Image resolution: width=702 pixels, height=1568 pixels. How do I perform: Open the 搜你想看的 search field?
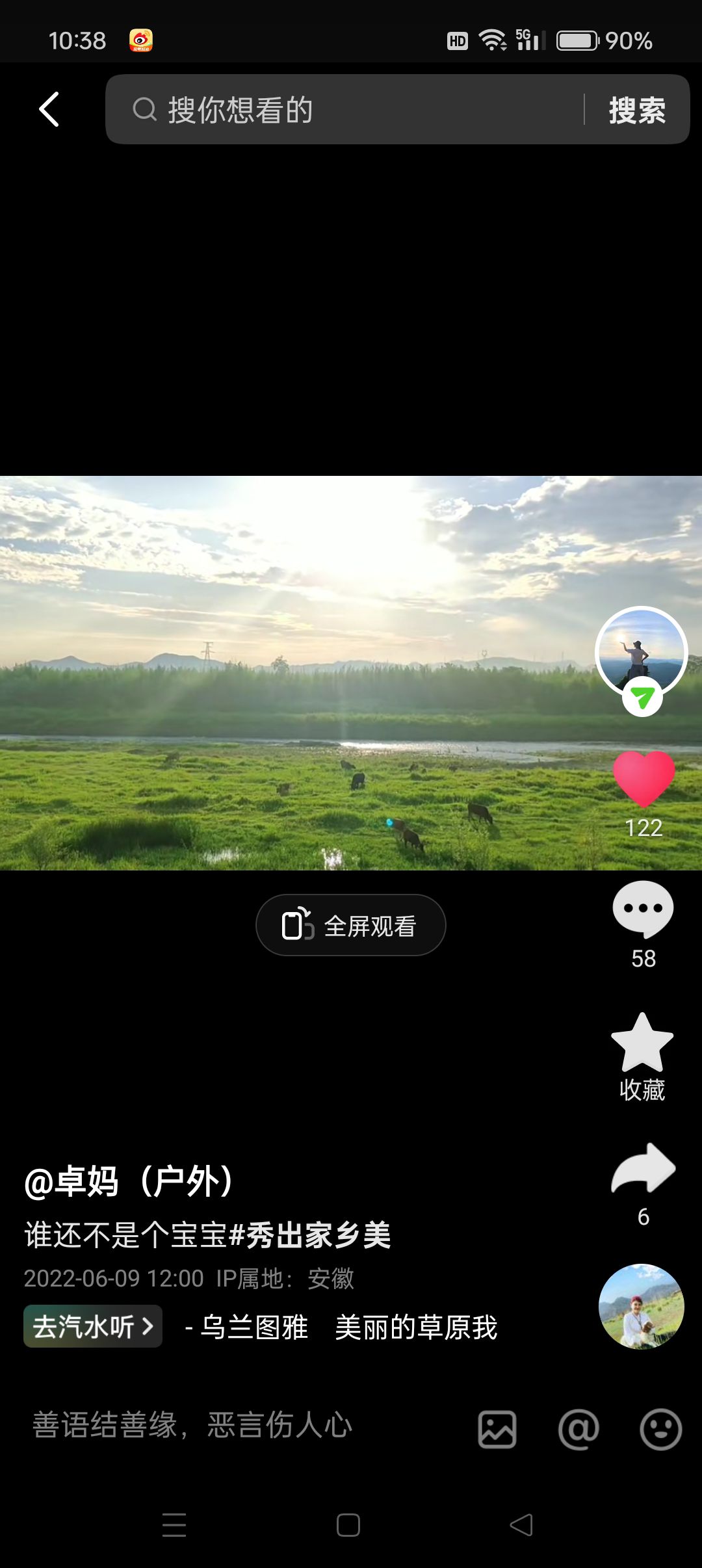click(x=351, y=109)
